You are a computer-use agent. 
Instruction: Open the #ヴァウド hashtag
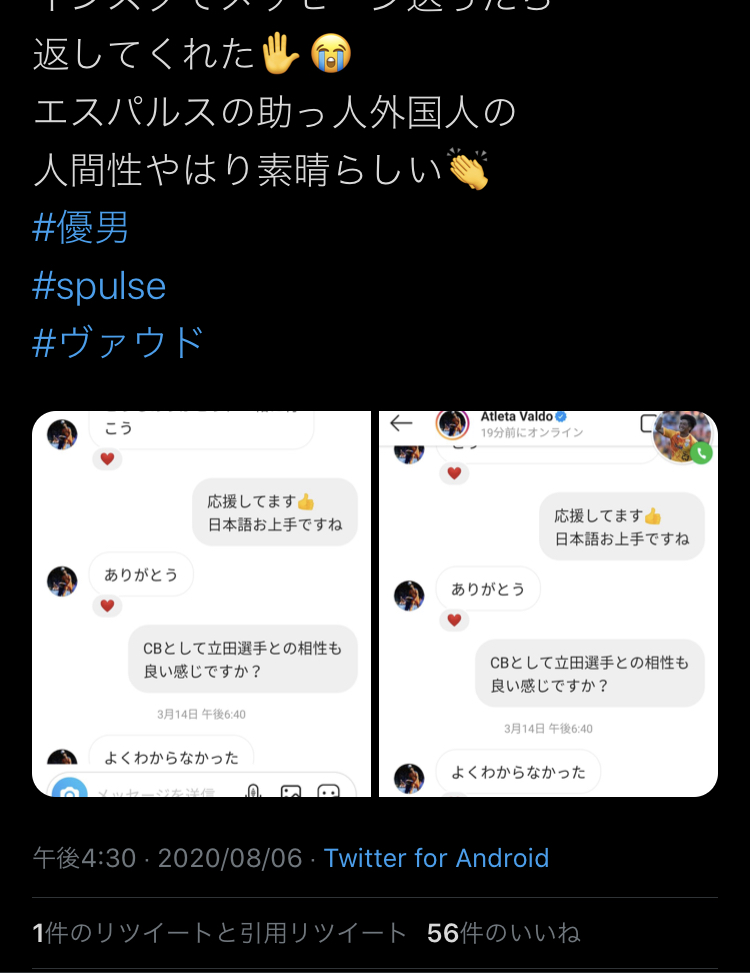pos(118,343)
